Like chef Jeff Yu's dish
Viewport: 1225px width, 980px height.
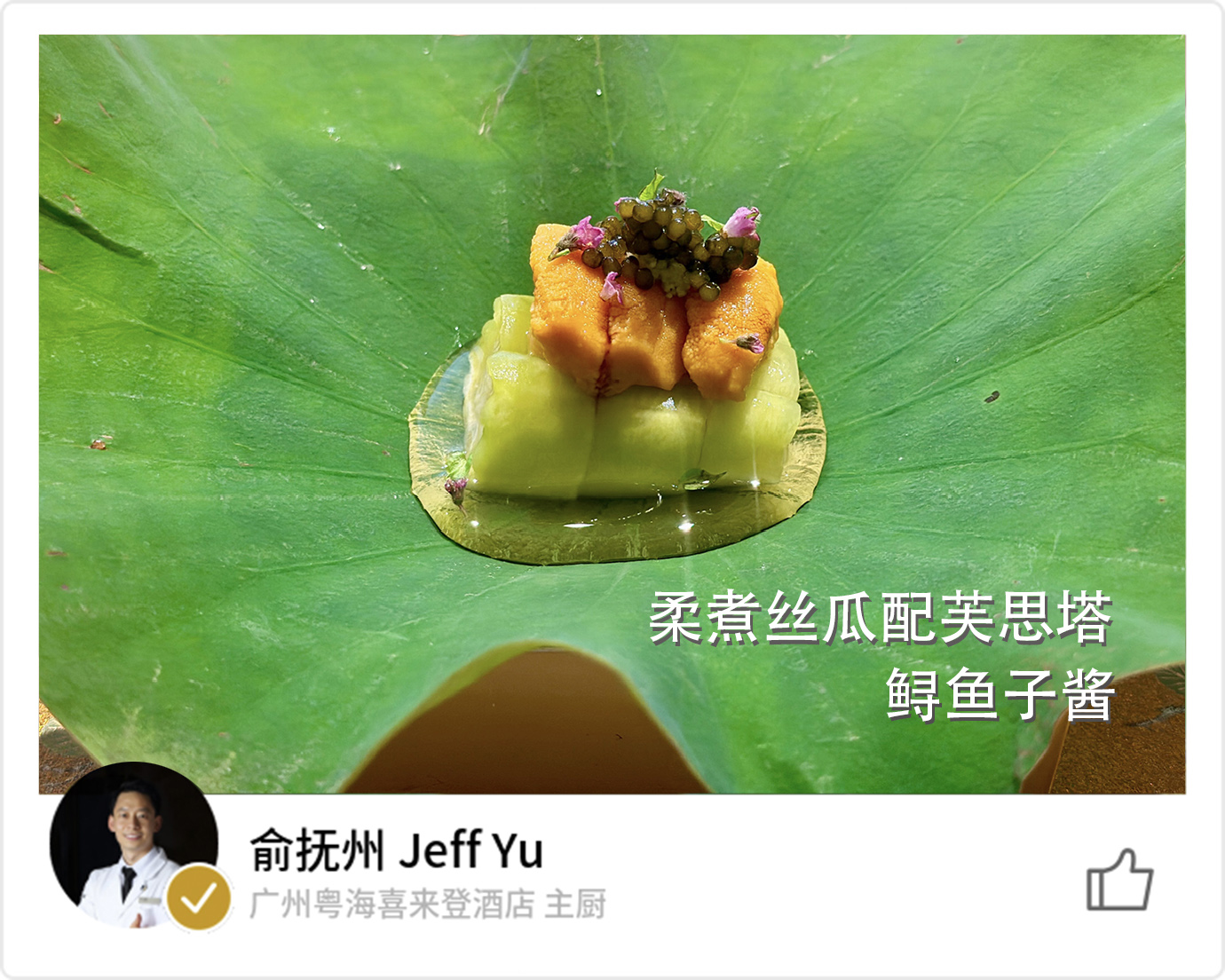click(1119, 881)
